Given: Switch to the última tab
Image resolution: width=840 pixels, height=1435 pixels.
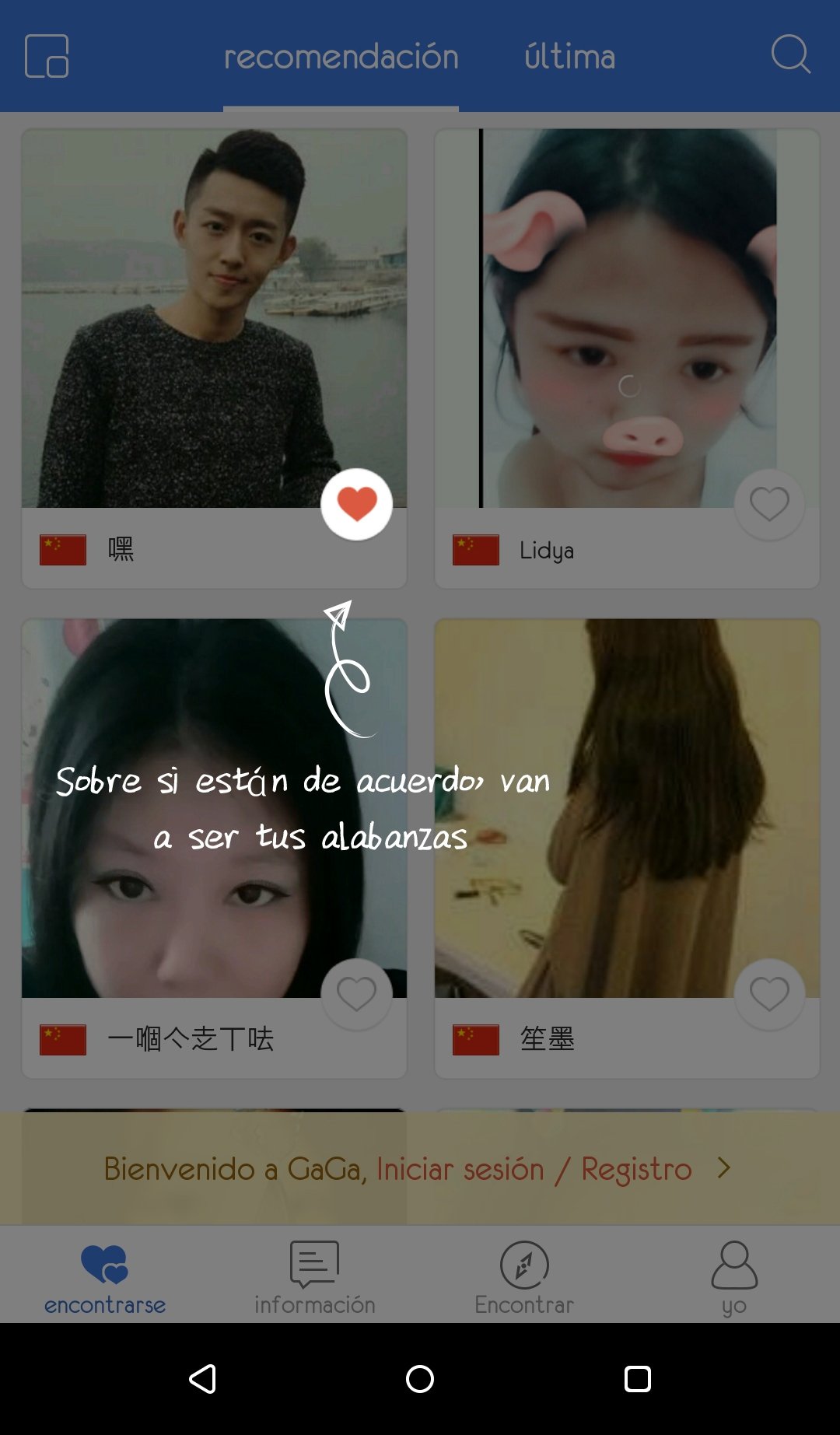Looking at the screenshot, I should pyautogui.click(x=569, y=57).
